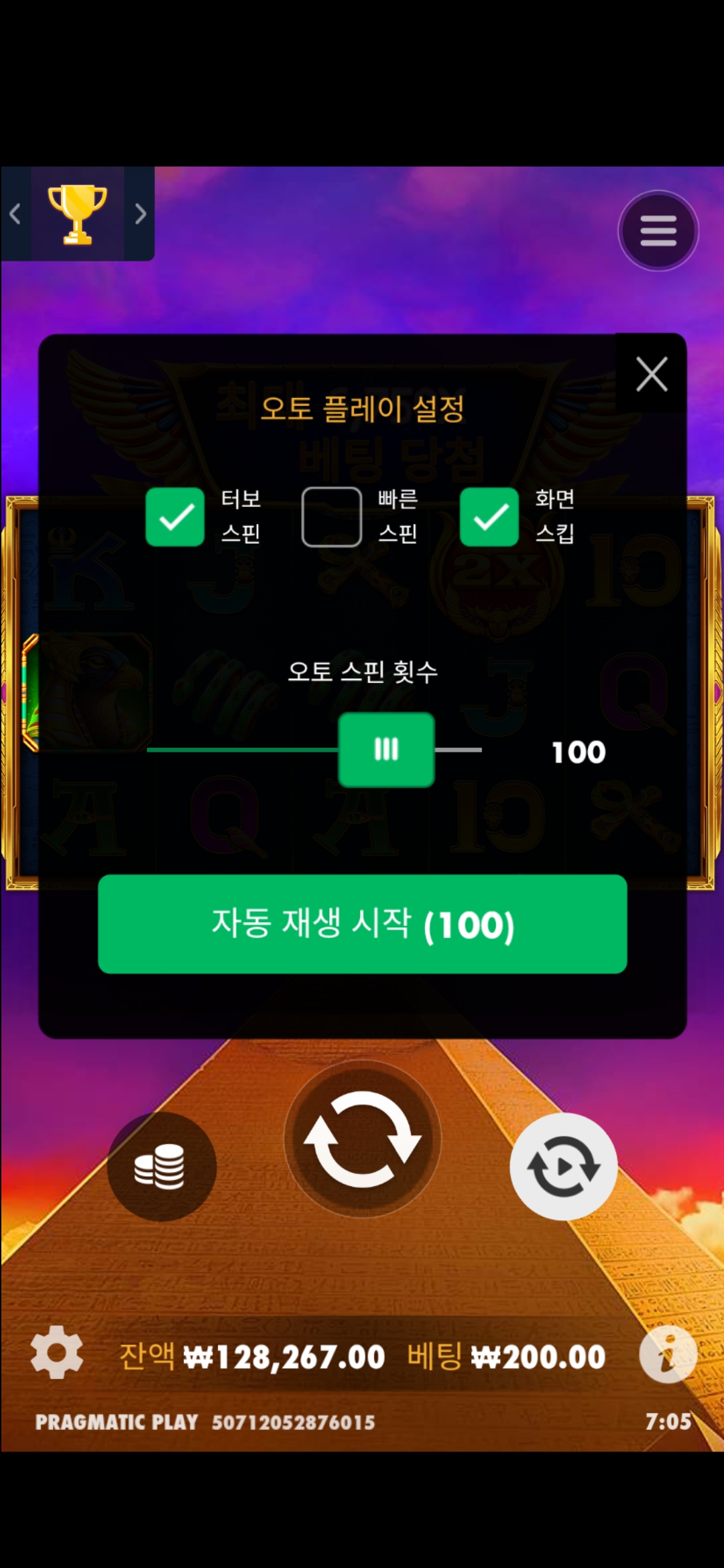Tap the 오토 스핀 횟수 slider handle
The height and width of the screenshot is (1568, 724).
point(386,749)
